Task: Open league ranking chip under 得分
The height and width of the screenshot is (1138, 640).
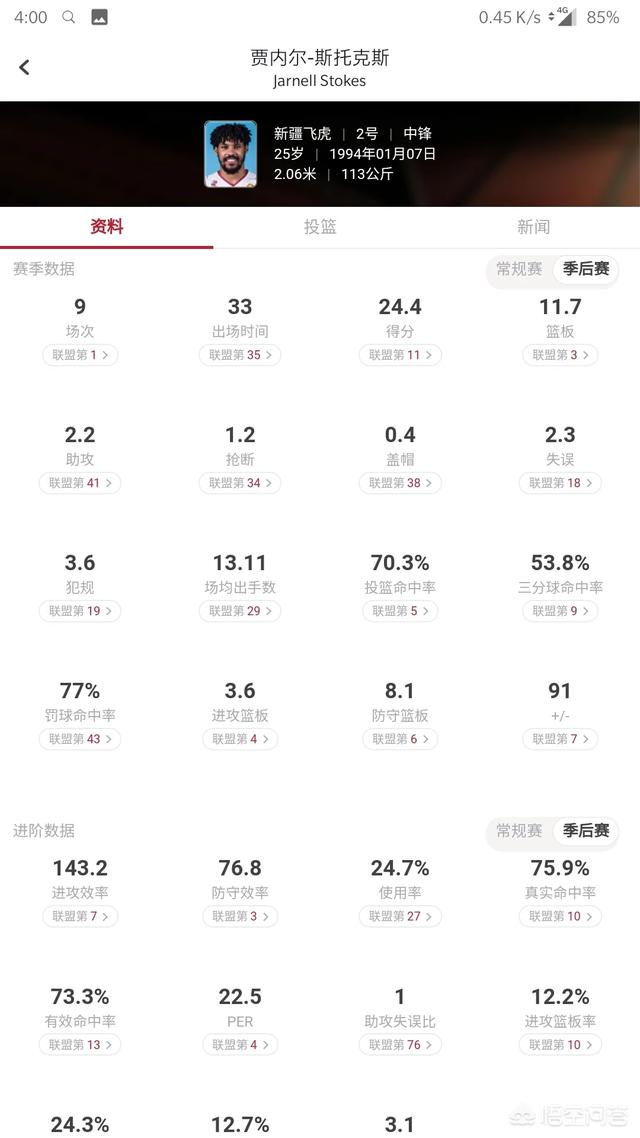Action: coord(400,355)
